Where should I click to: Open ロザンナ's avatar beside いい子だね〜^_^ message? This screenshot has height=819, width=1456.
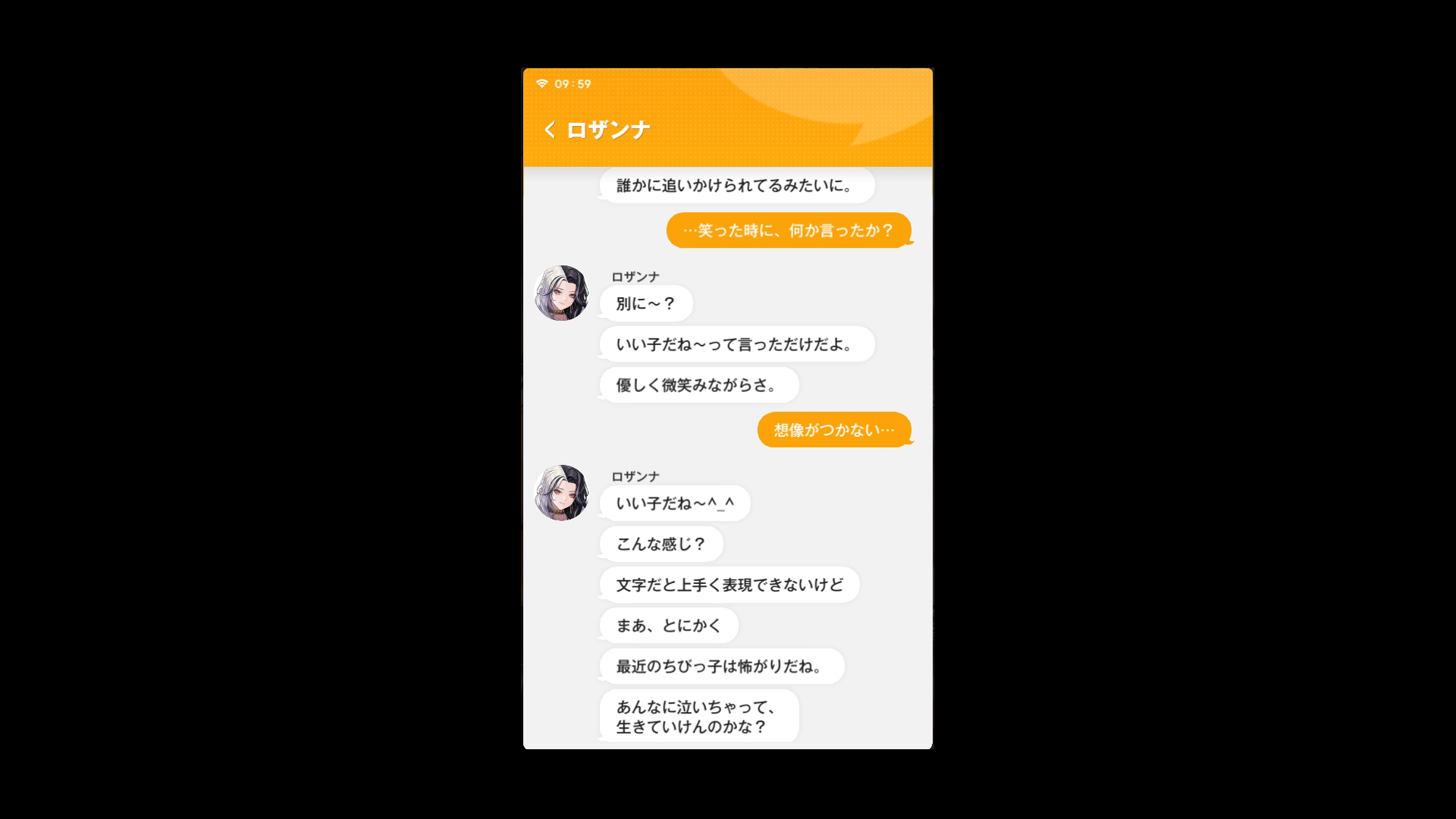pos(561,493)
